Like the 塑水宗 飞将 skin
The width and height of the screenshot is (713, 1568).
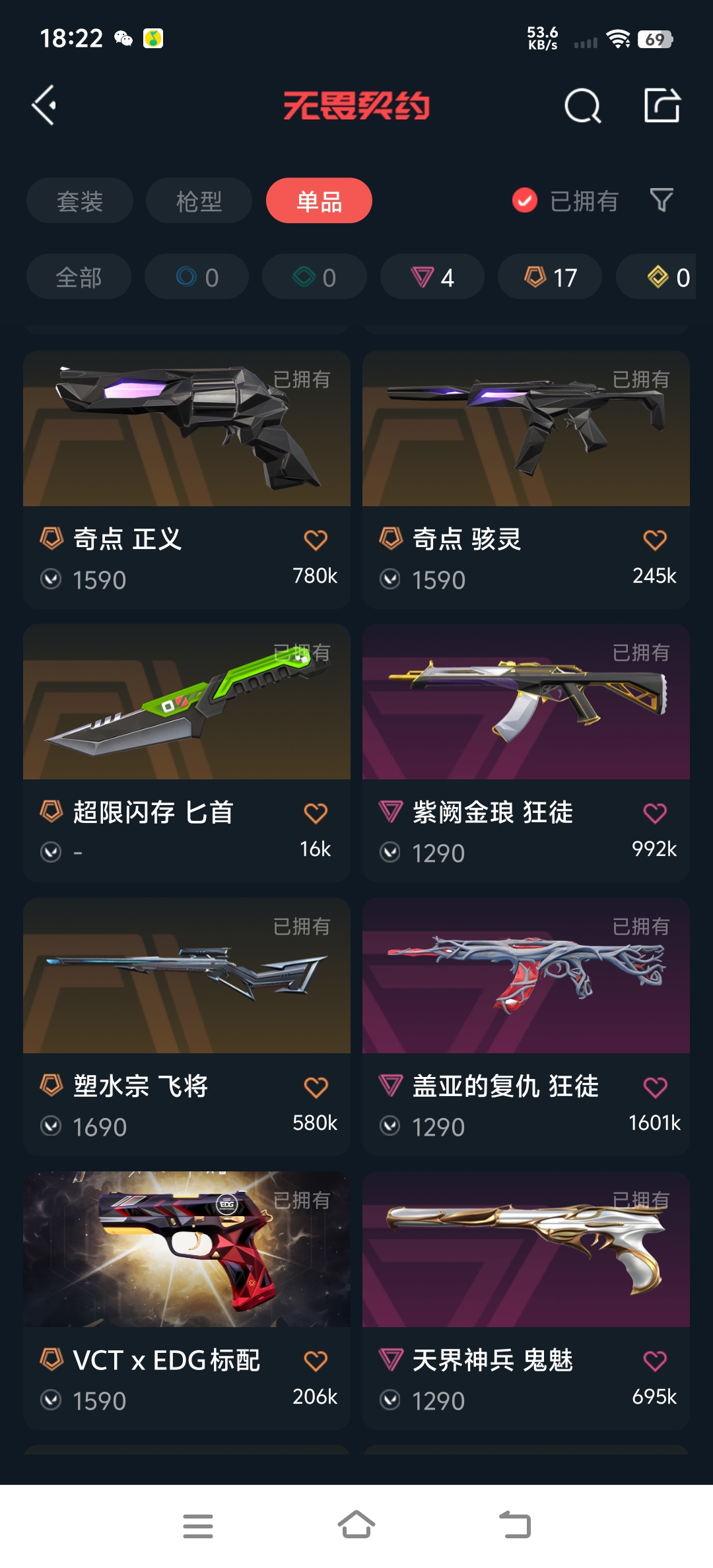[x=316, y=1087]
